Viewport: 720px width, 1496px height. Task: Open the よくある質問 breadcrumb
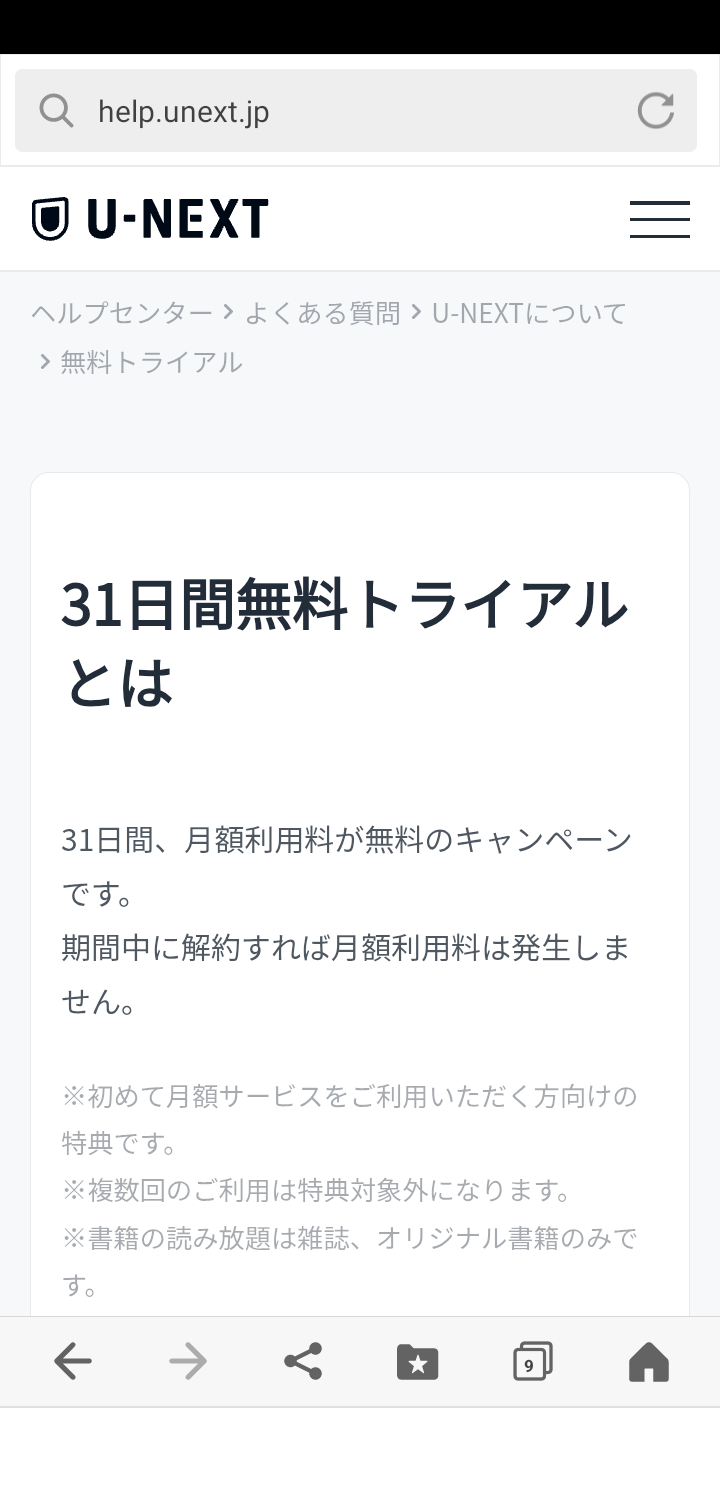[322, 313]
